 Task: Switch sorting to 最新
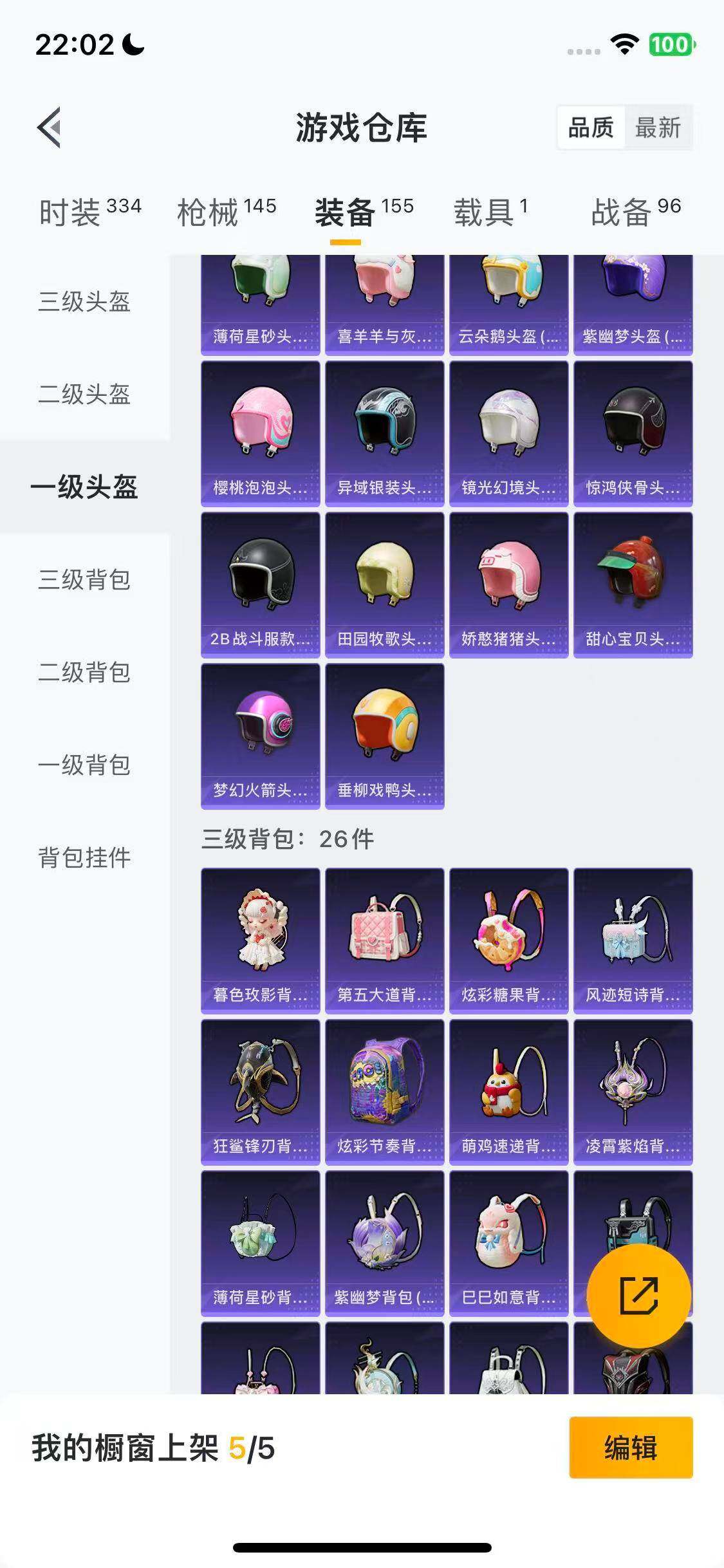pos(660,129)
